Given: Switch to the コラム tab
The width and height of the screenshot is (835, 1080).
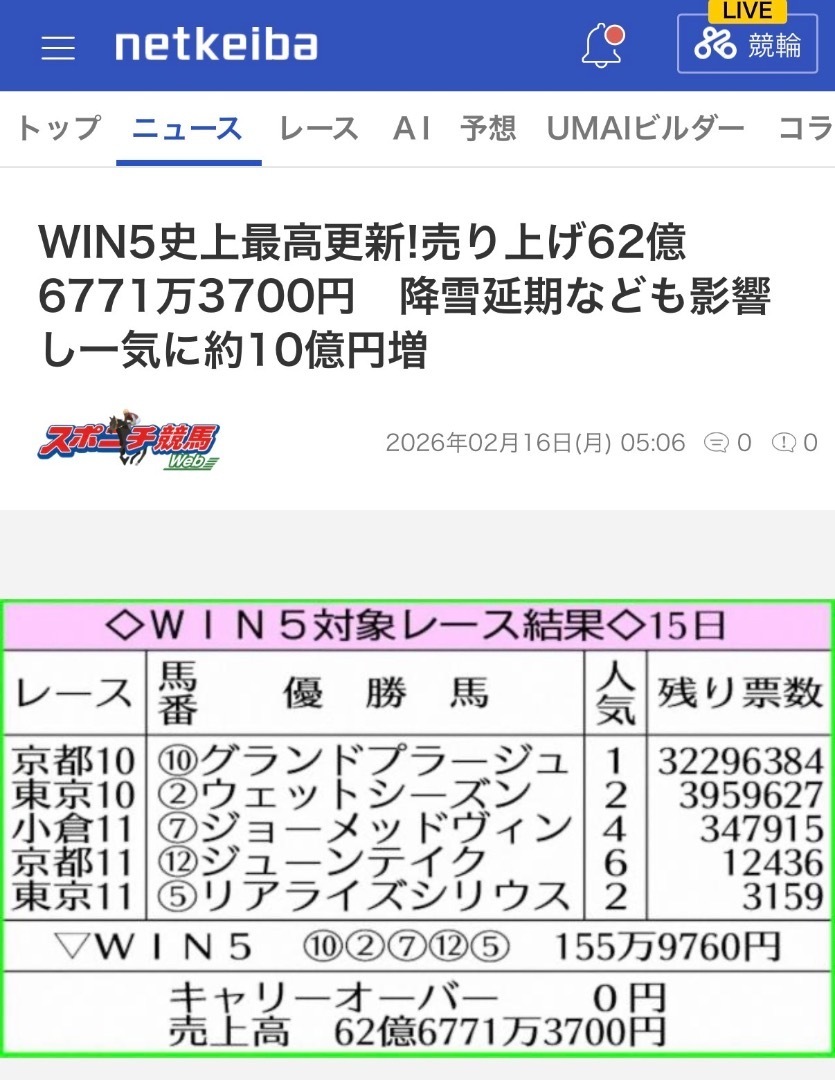Looking at the screenshot, I should pyautogui.click(x=806, y=128).
